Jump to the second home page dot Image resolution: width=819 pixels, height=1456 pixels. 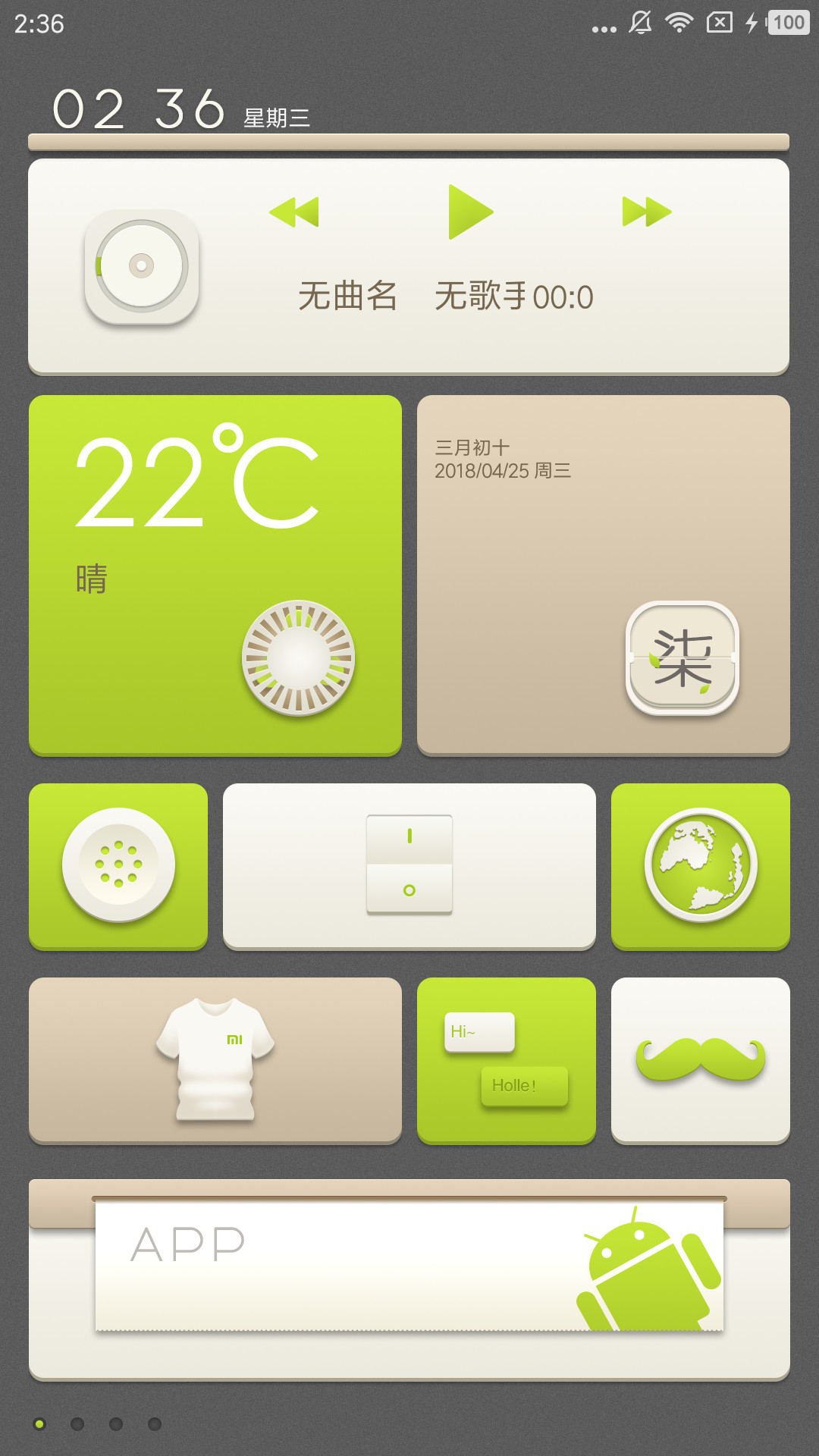pyautogui.click(x=77, y=1424)
